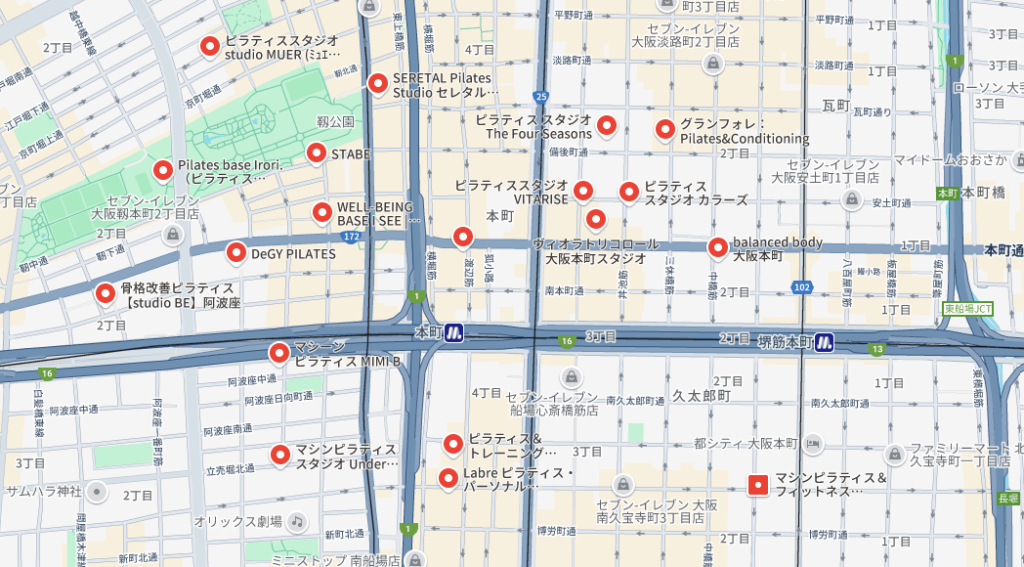Image resolution: width=1024 pixels, height=567 pixels.
Task: Tap The Four Seasons pilates studio pin
Action: point(606,126)
